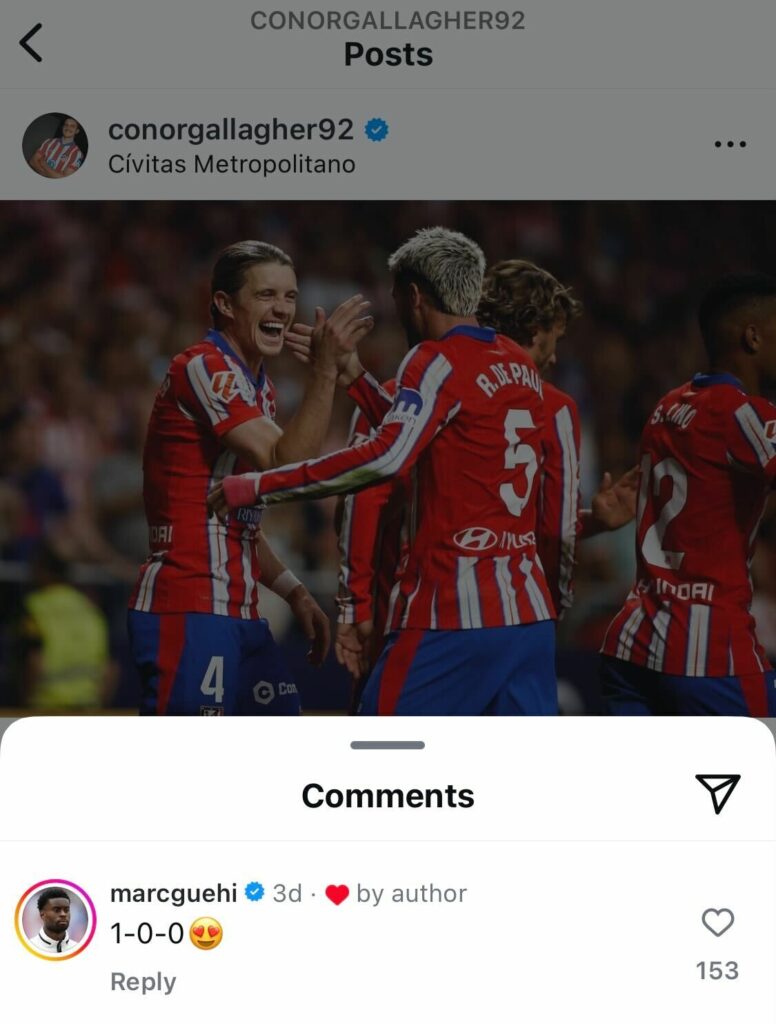The height and width of the screenshot is (1024, 776).
Task: Open marcguehi's profile from username
Action: tap(173, 893)
